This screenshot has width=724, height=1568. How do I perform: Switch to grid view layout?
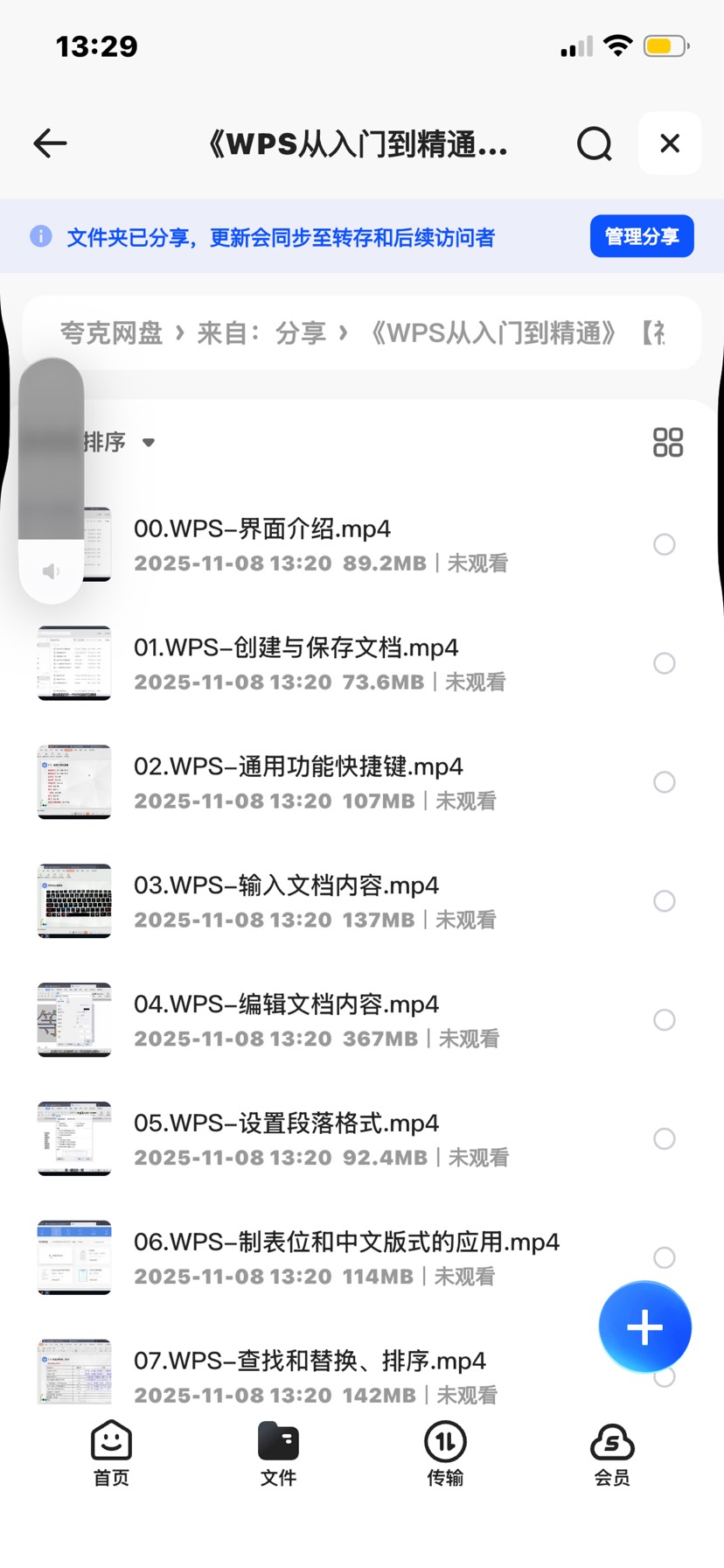pyautogui.click(x=668, y=442)
